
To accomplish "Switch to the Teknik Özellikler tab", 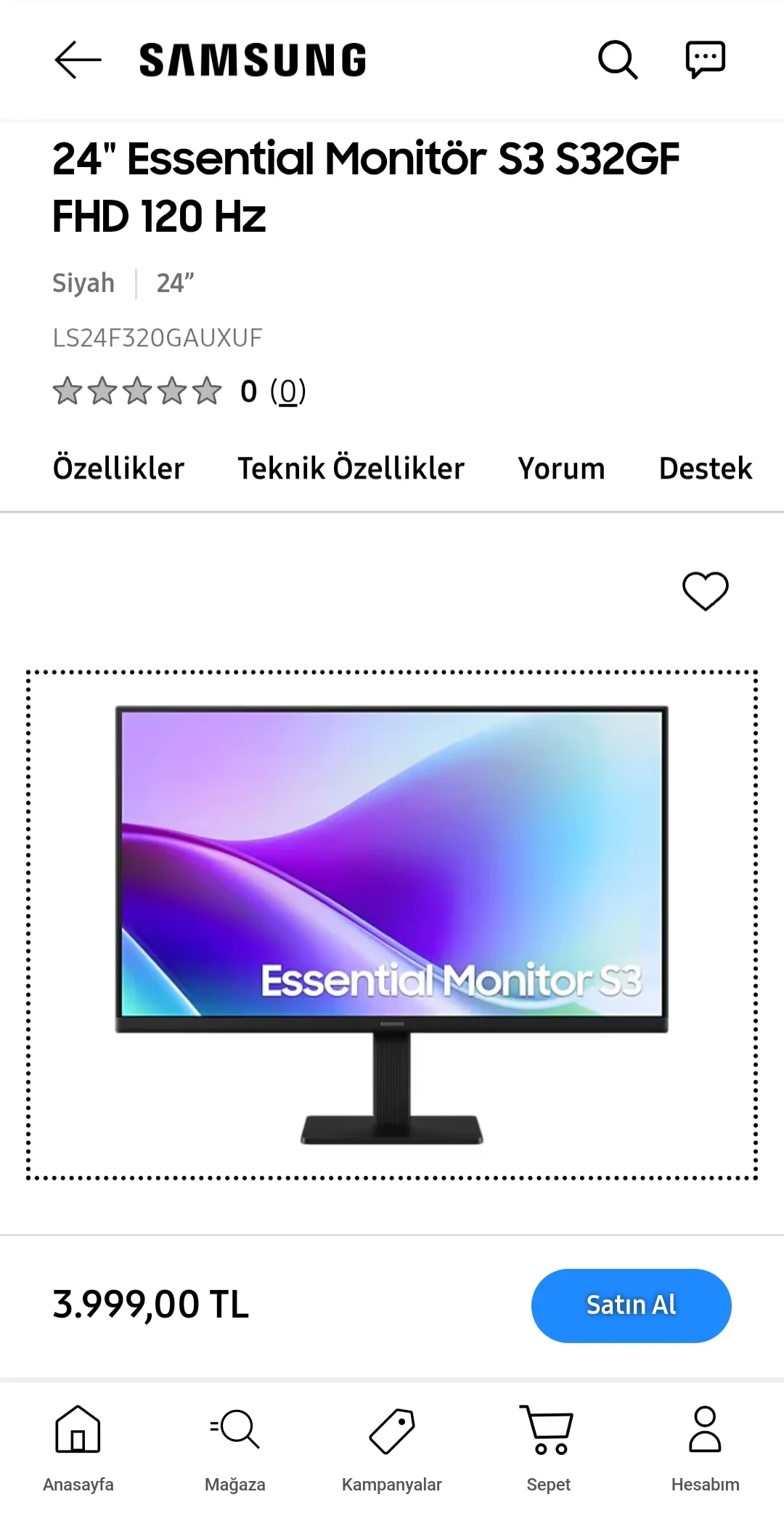I will 351,469.
